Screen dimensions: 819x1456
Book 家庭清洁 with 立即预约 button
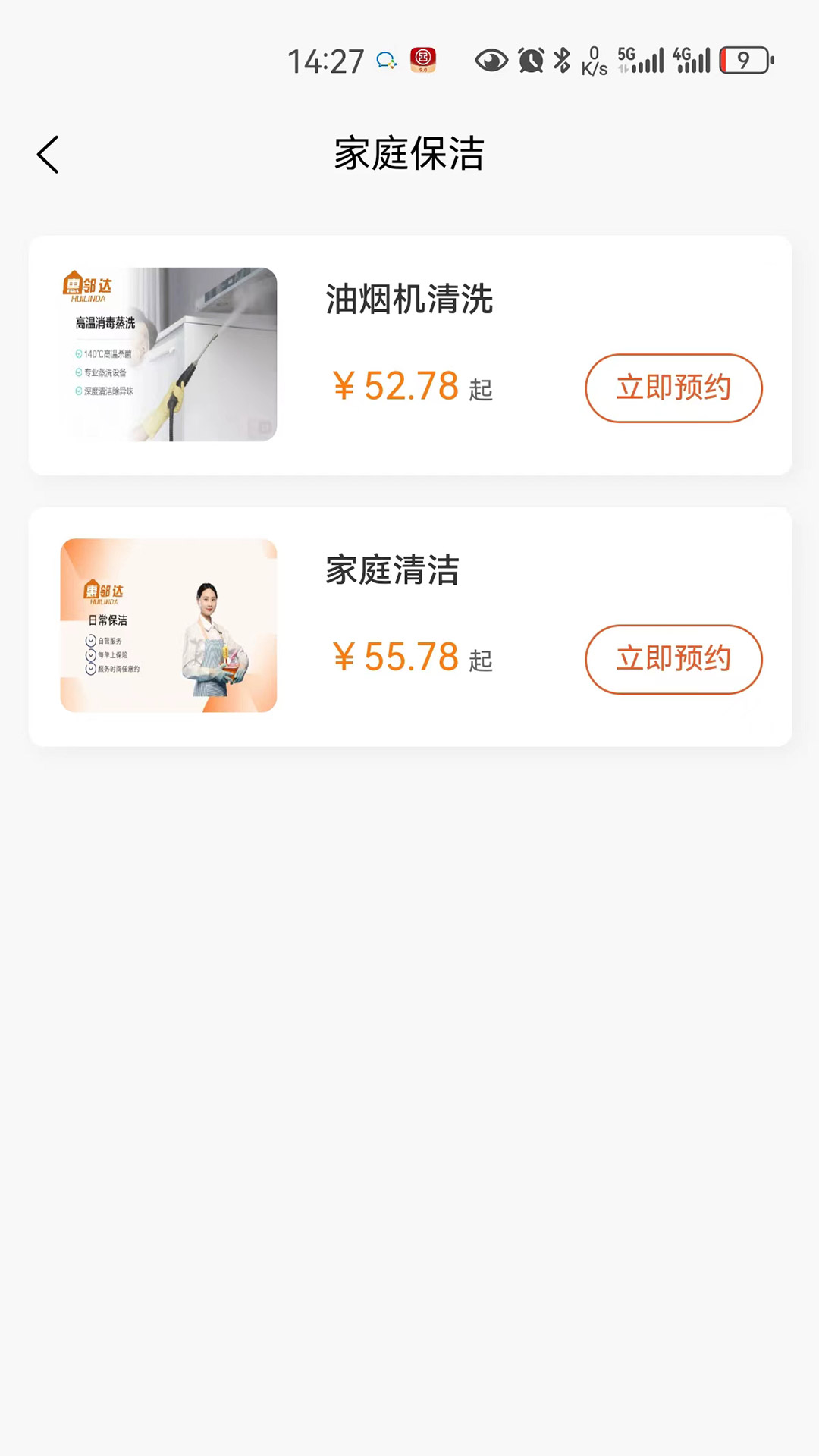coord(673,659)
